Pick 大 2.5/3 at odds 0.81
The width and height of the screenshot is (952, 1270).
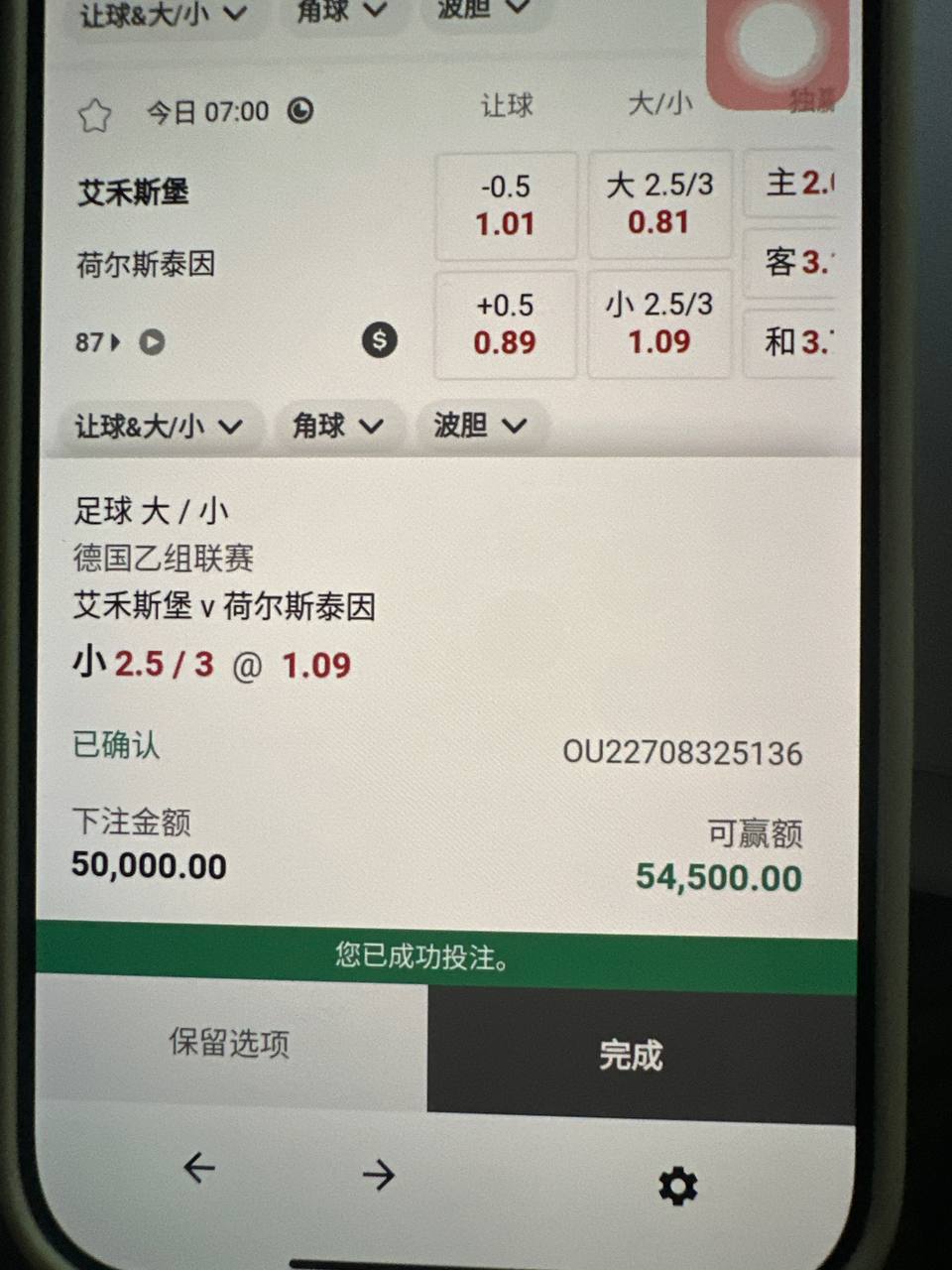pyautogui.click(x=659, y=203)
